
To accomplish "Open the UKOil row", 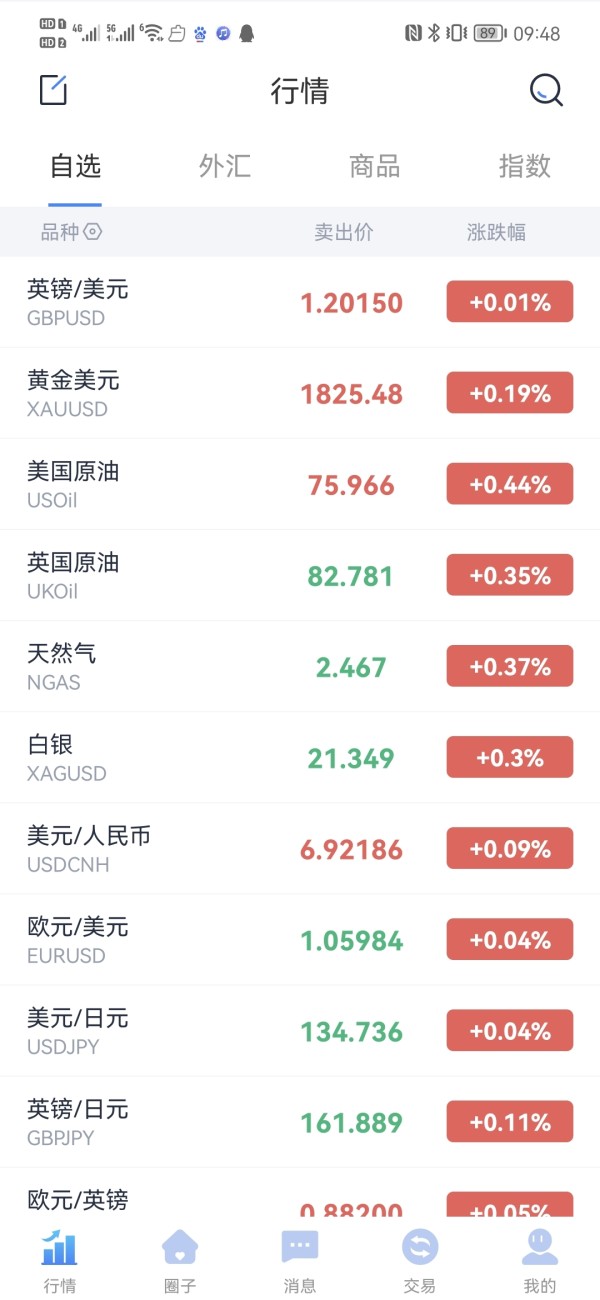I will coord(300,575).
